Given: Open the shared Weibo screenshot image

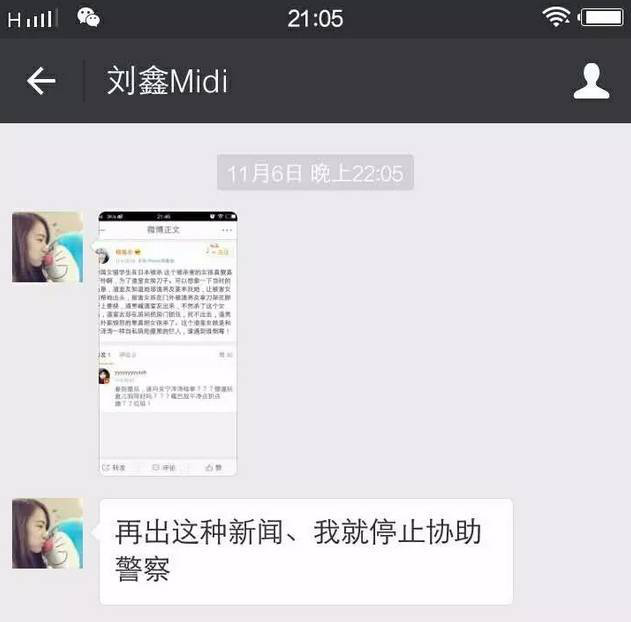Looking at the screenshot, I should coord(168,343).
